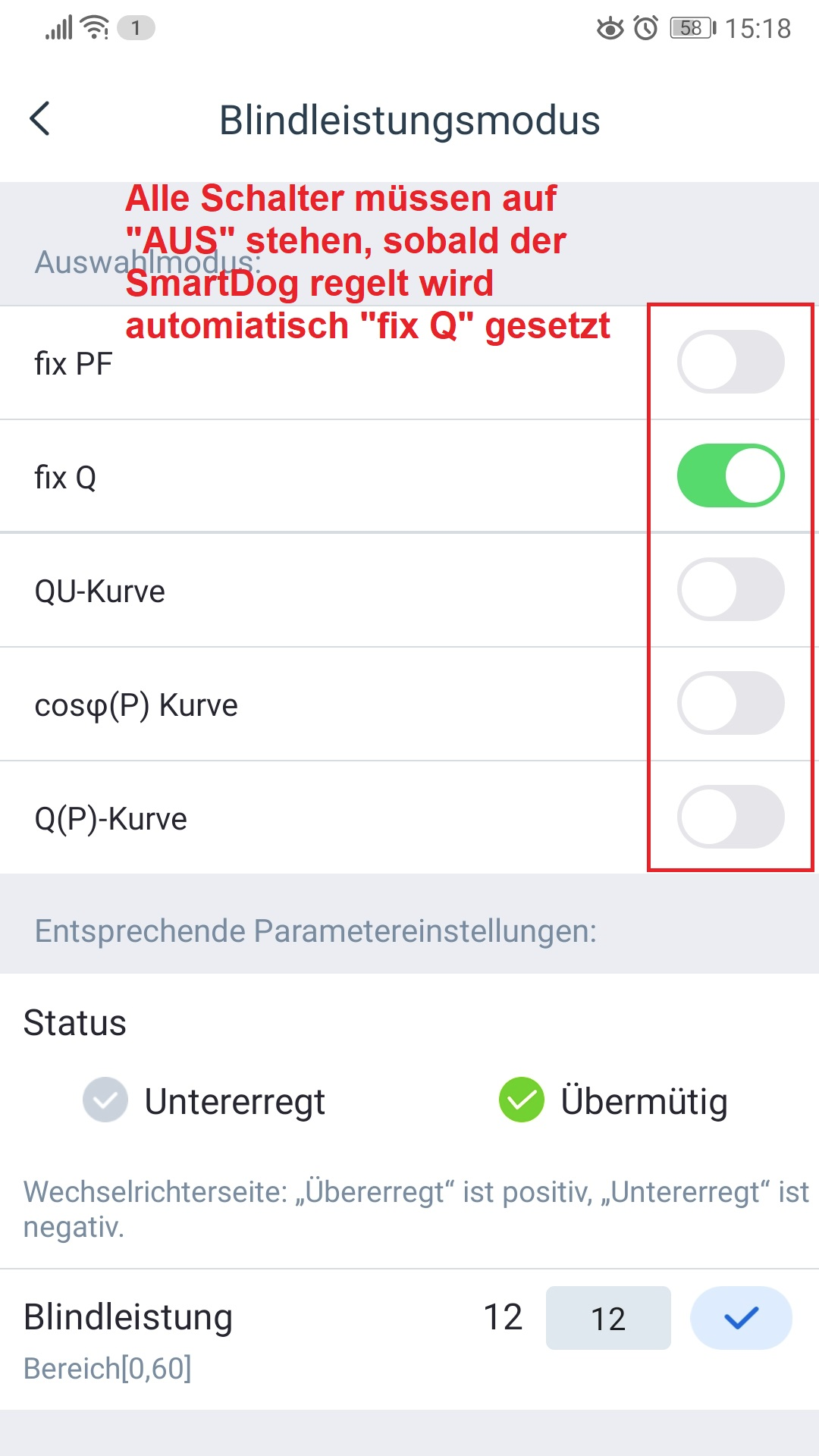Tap the Blindleistung value input field
819x1456 pixels.
608,1318
